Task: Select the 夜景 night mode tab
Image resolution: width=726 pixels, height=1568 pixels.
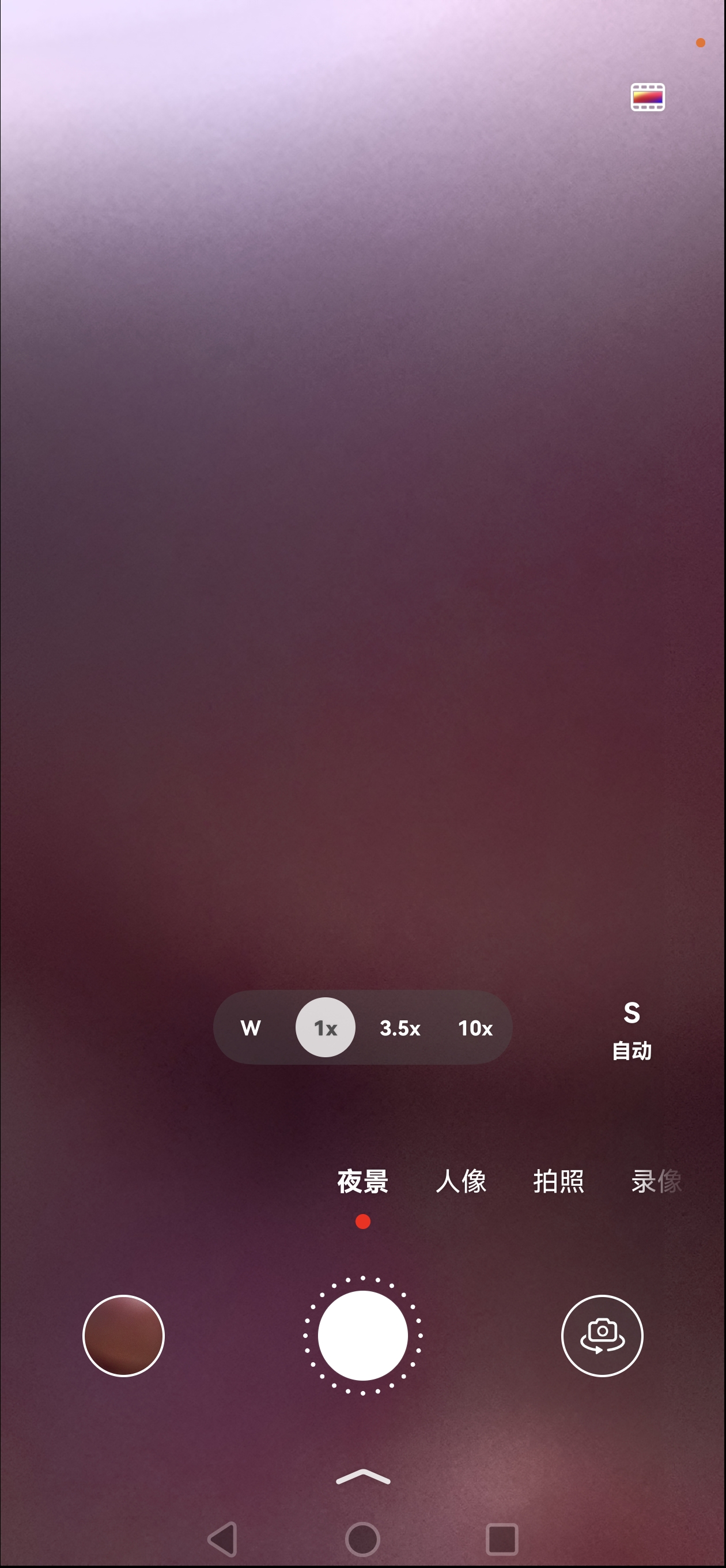Action: click(362, 1182)
